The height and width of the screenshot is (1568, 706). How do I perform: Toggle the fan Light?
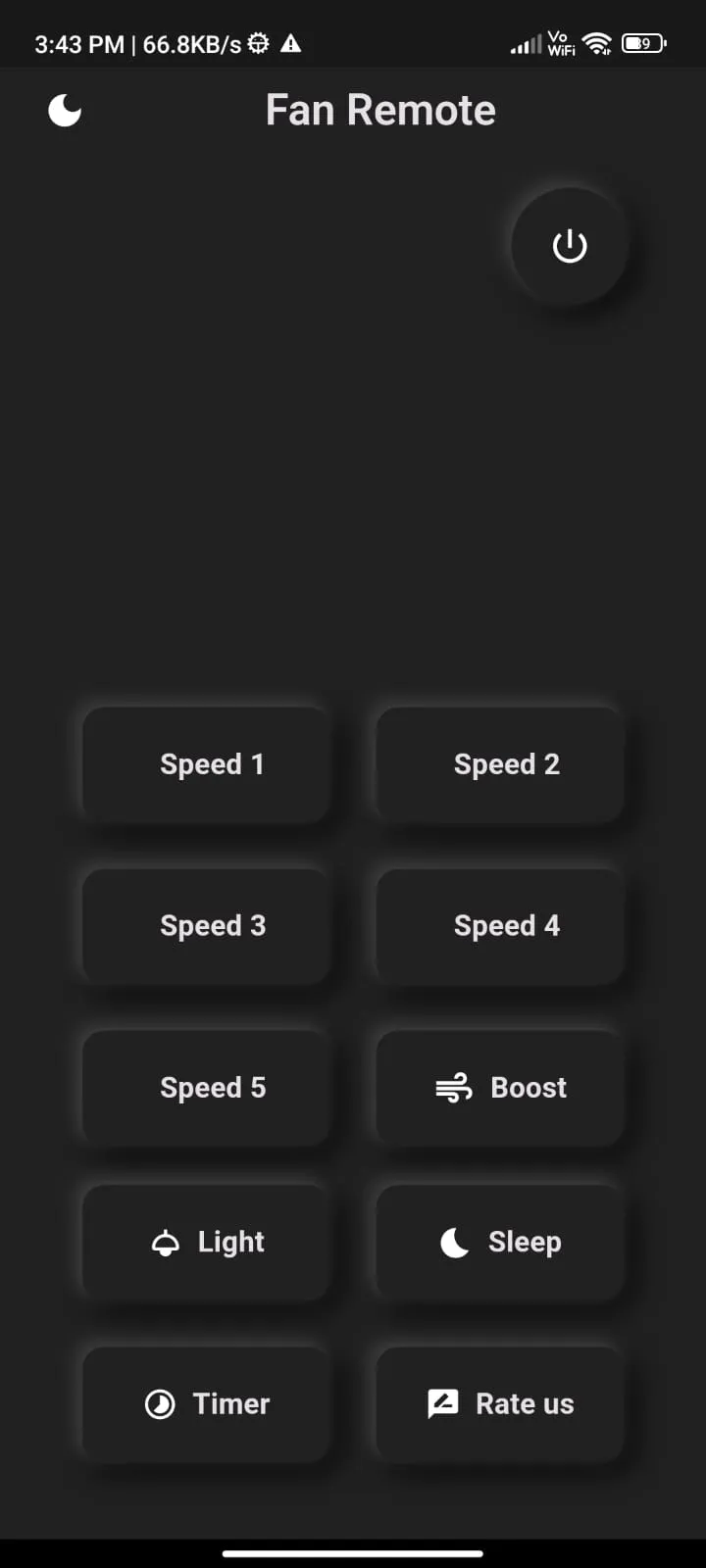206,1242
